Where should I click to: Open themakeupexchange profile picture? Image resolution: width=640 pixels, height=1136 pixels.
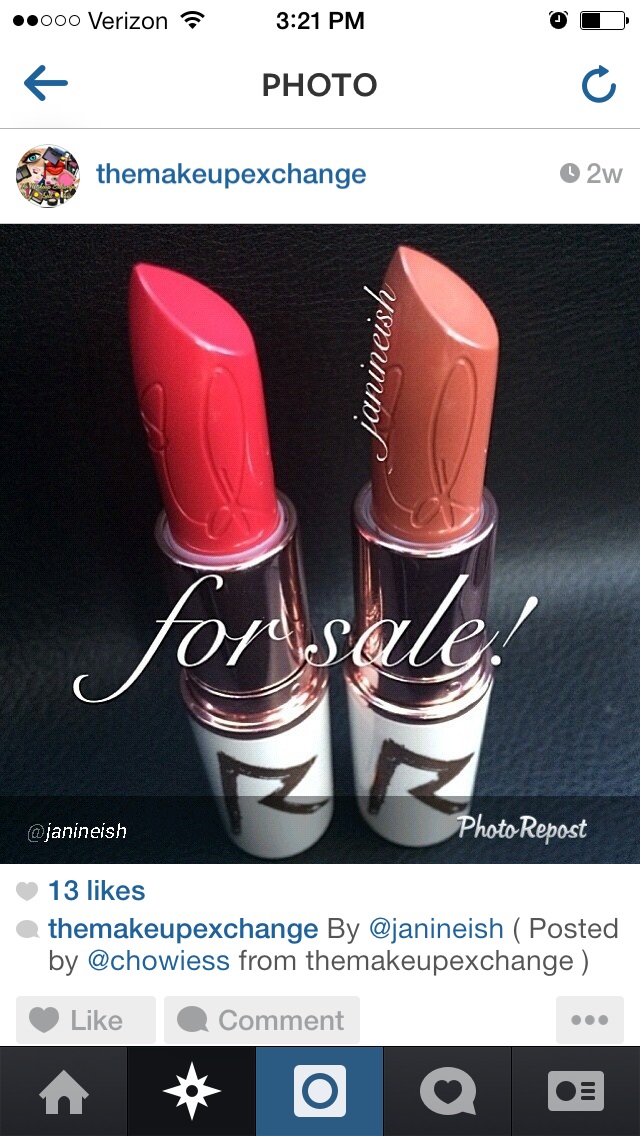pos(47,175)
